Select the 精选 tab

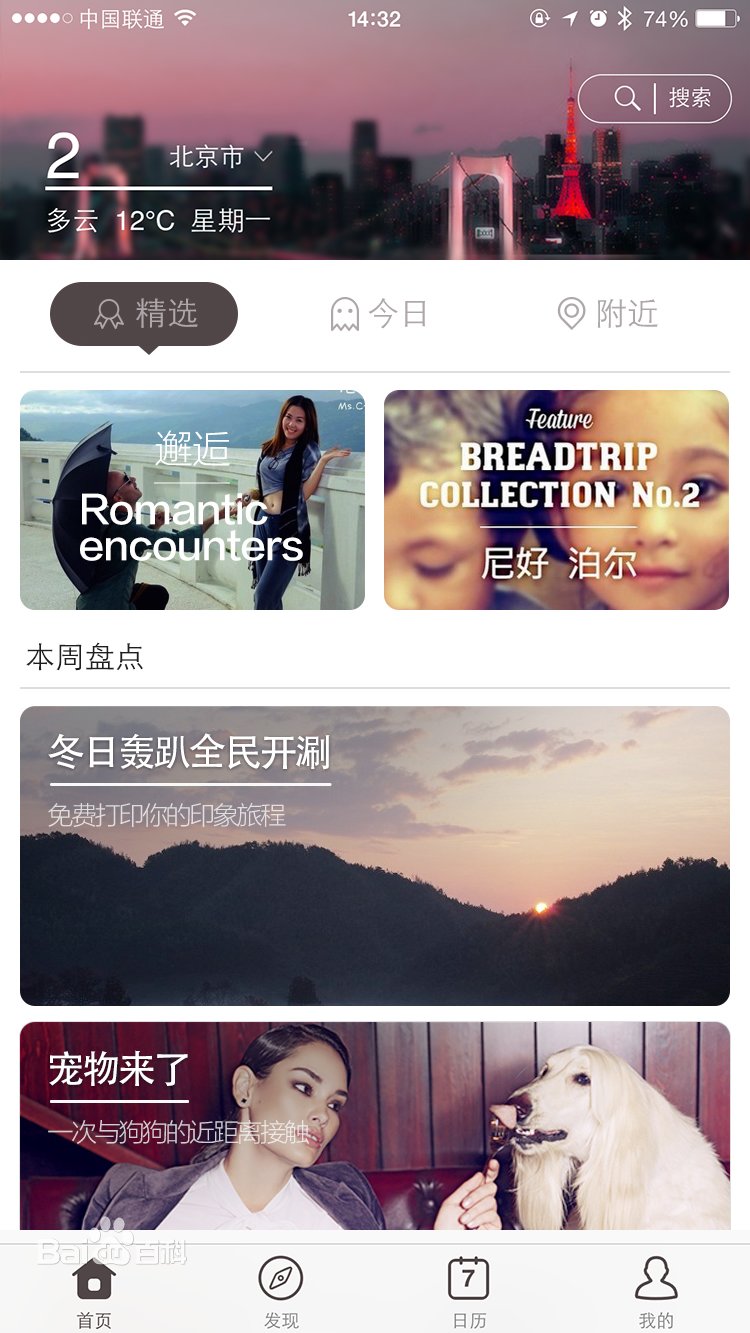144,314
